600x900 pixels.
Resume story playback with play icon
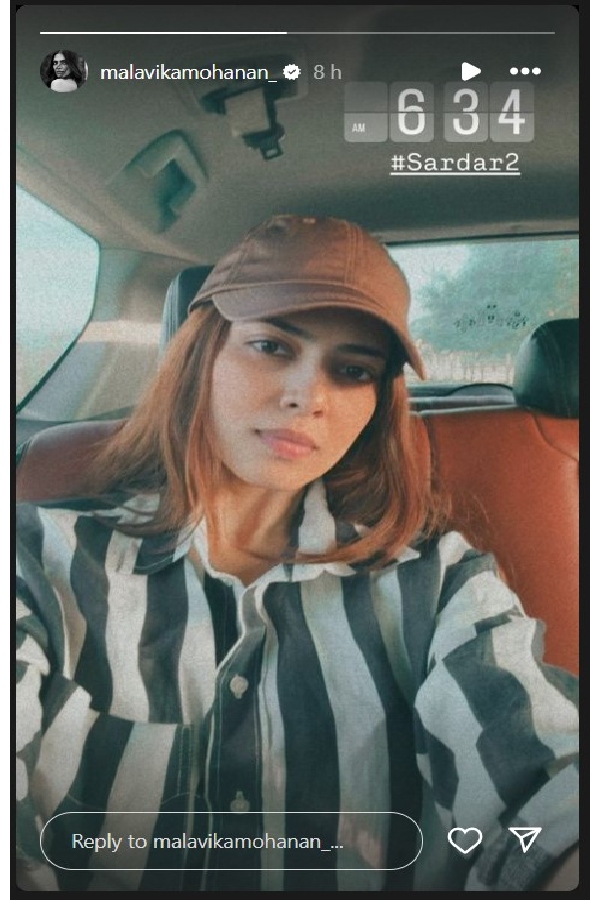tap(471, 71)
